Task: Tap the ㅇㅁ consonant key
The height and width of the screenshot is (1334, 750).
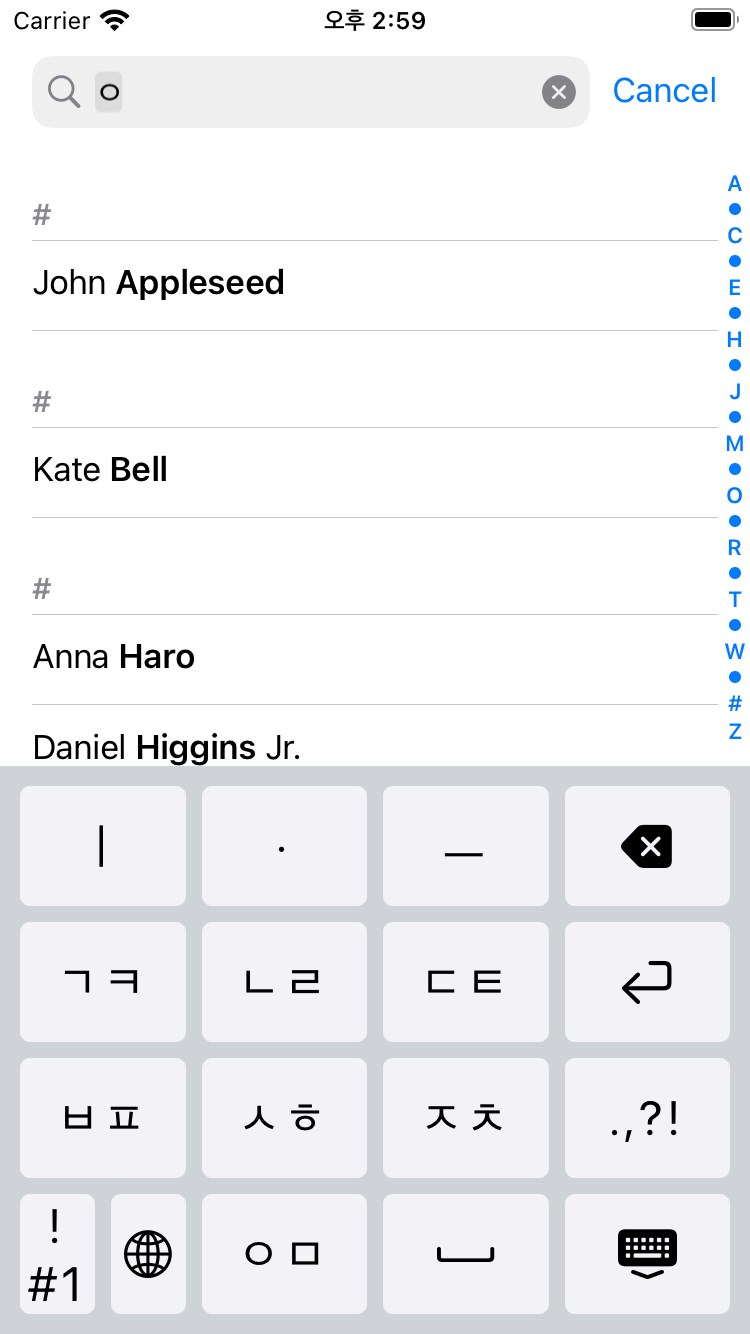Action: coord(284,1254)
